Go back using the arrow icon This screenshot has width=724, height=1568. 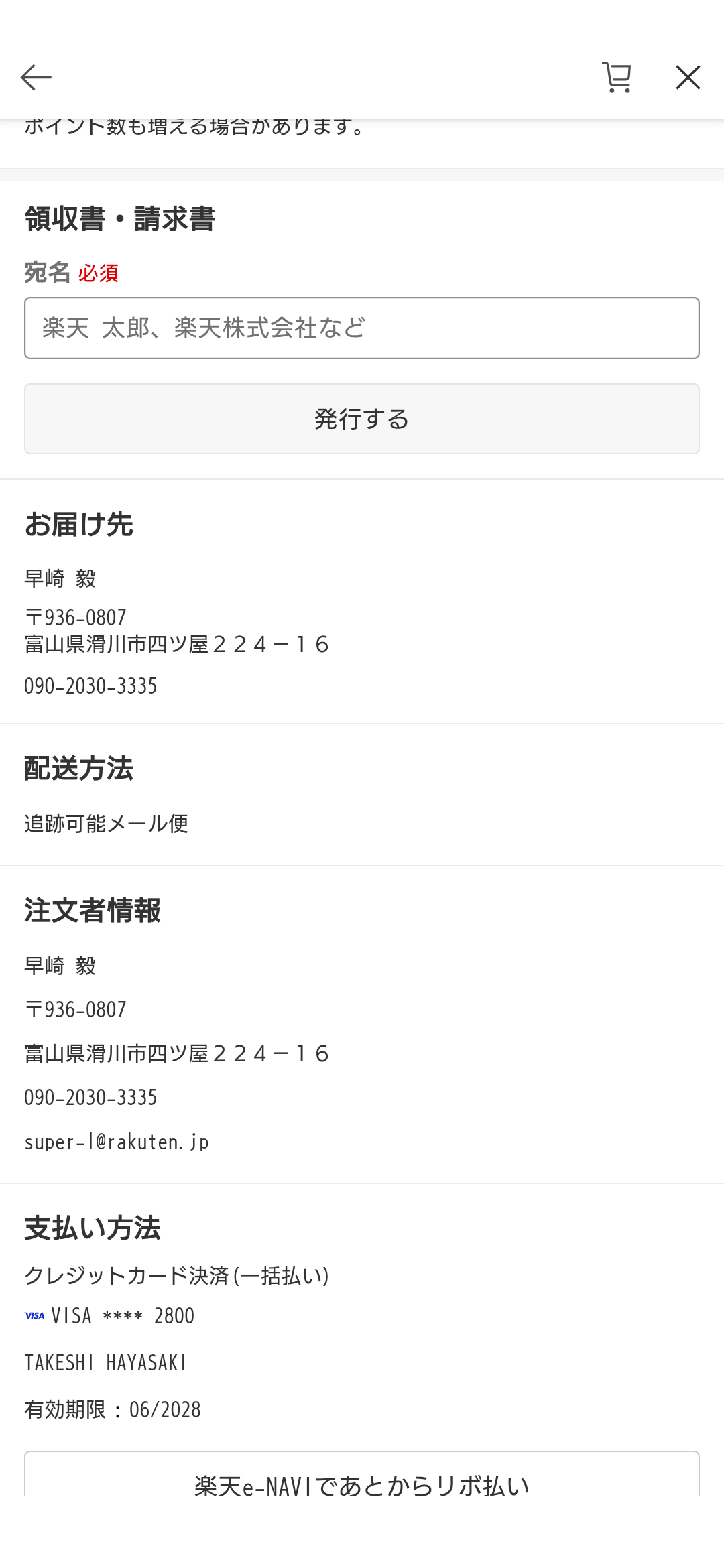[x=36, y=78]
